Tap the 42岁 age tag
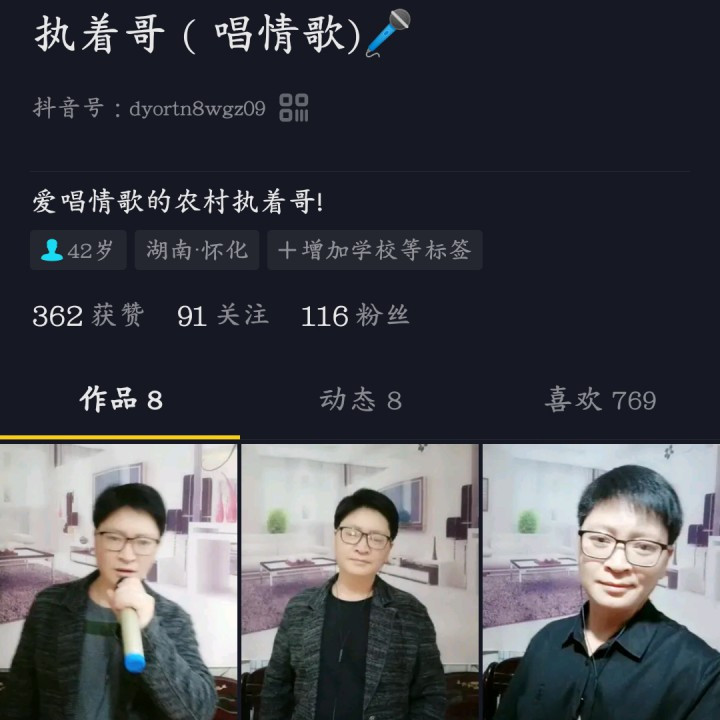The height and width of the screenshot is (720, 720). pyautogui.click(x=78, y=250)
